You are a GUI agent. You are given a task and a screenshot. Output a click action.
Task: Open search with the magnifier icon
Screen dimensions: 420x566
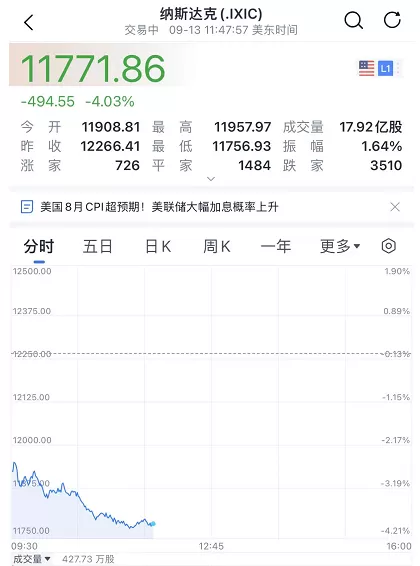pyautogui.click(x=353, y=20)
